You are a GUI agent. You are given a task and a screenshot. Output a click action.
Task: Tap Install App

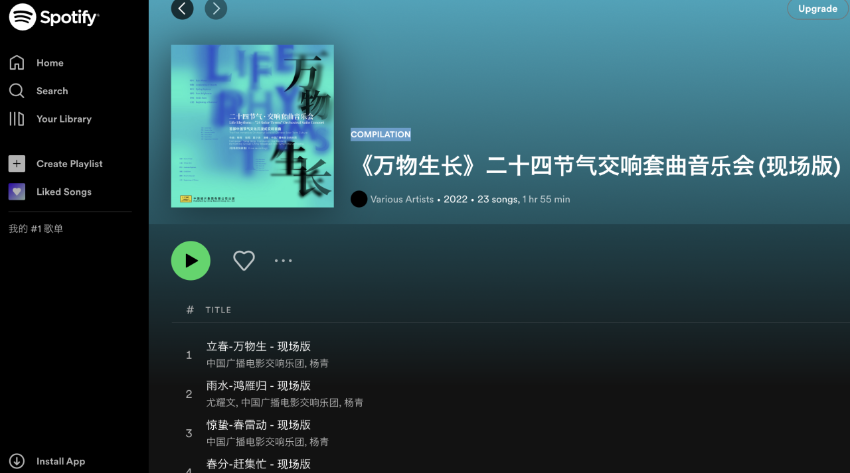pyautogui.click(x=60, y=461)
